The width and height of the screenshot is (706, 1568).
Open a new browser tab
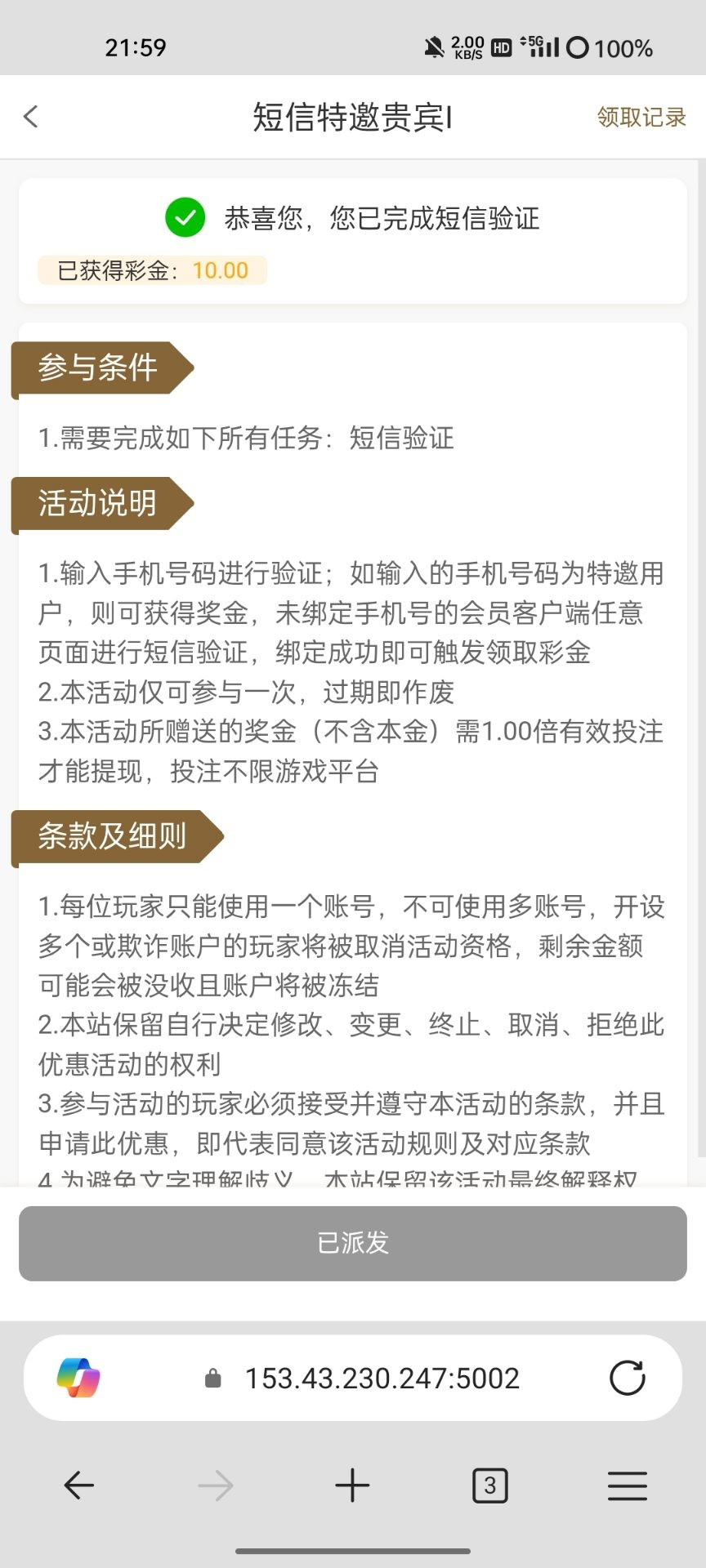pos(353,1486)
